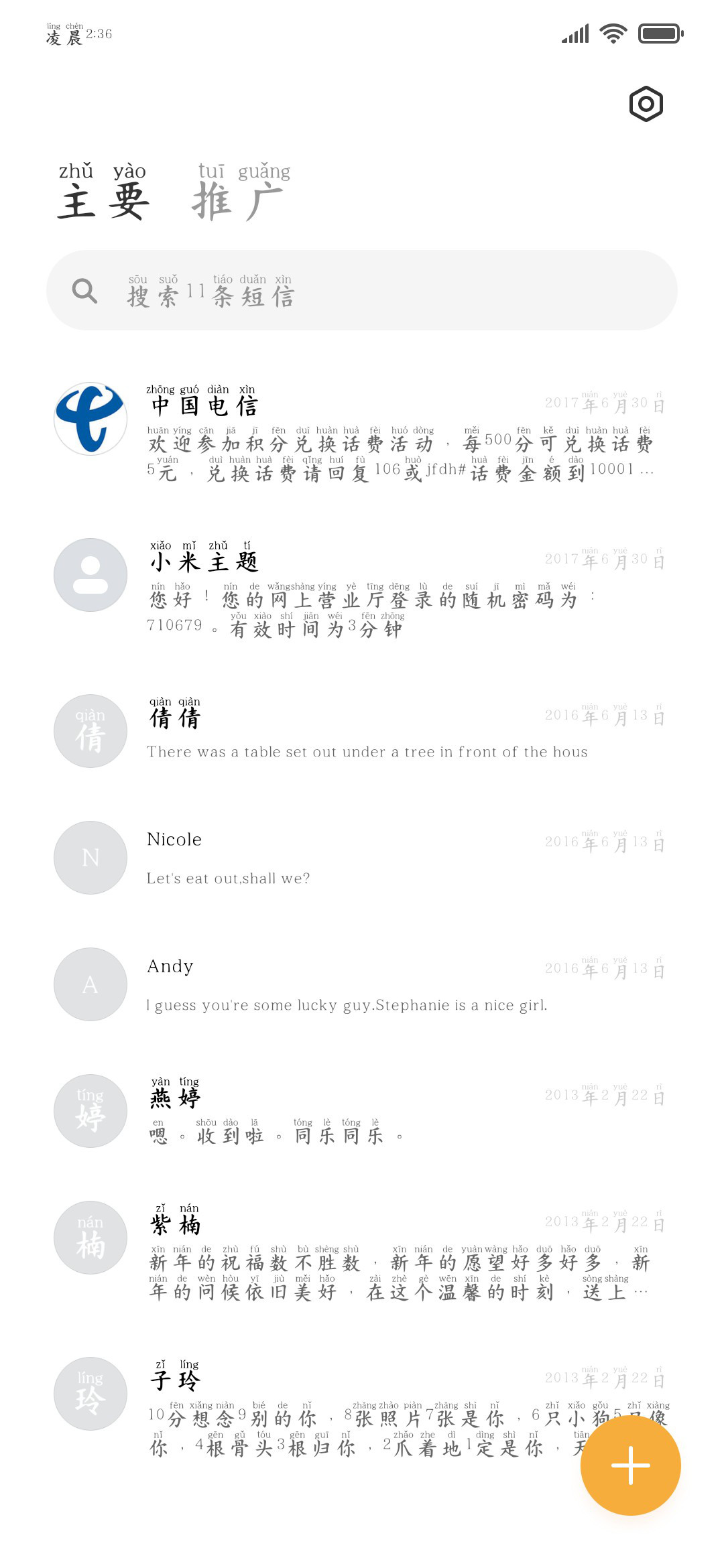
Task: Open the 小米主题 message thread
Action: pyautogui.click(x=362, y=588)
